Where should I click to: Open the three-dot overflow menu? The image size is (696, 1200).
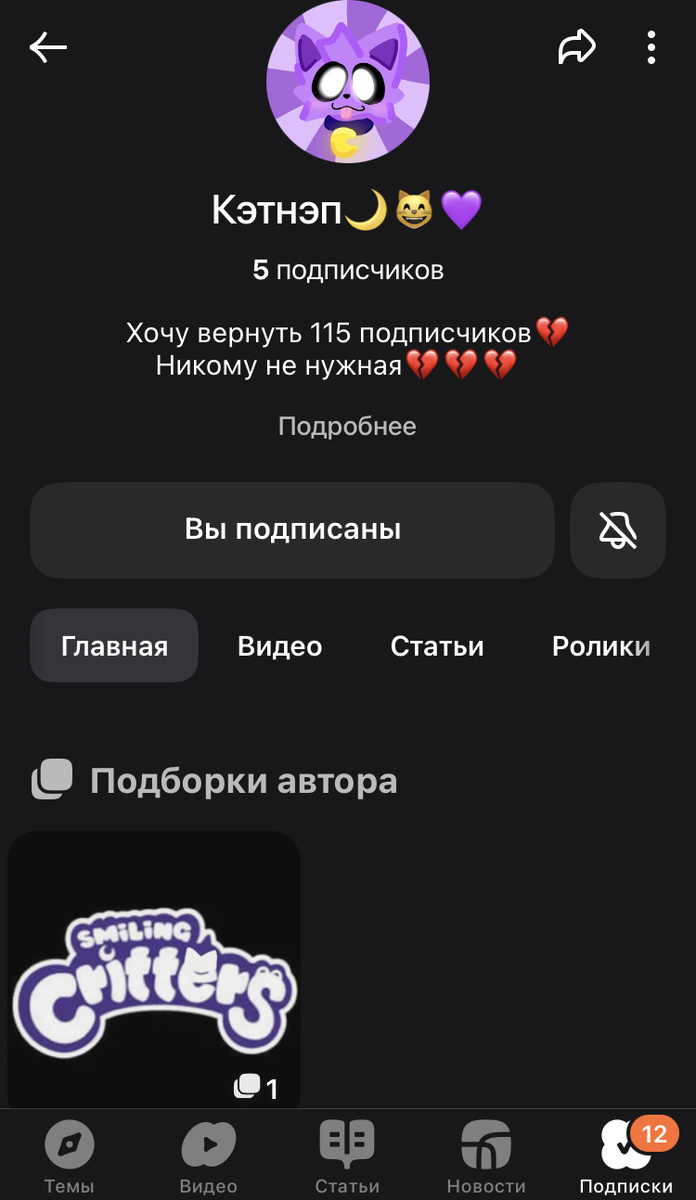click(x=651, y=47)
